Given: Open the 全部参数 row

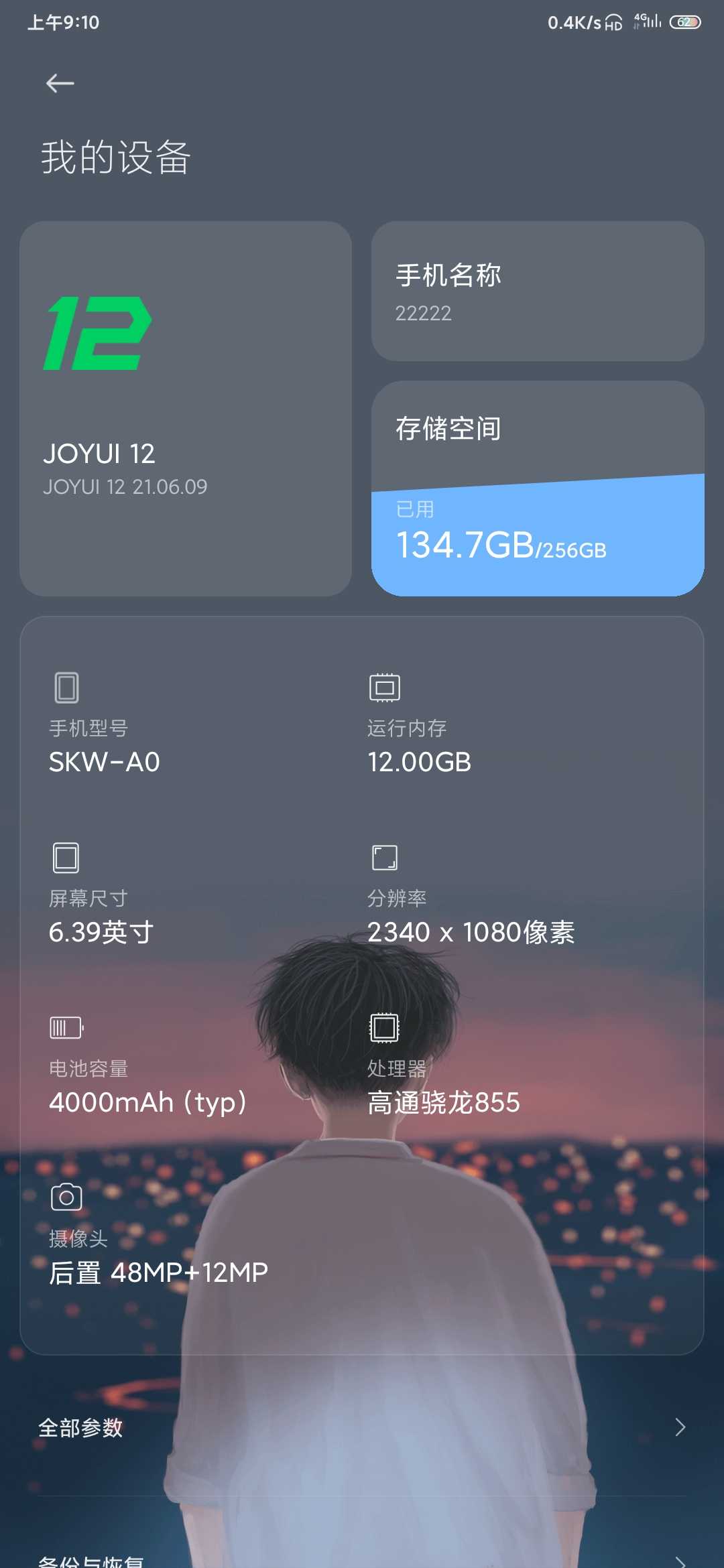Looking at the screenshot, I should coord(362,1427).
